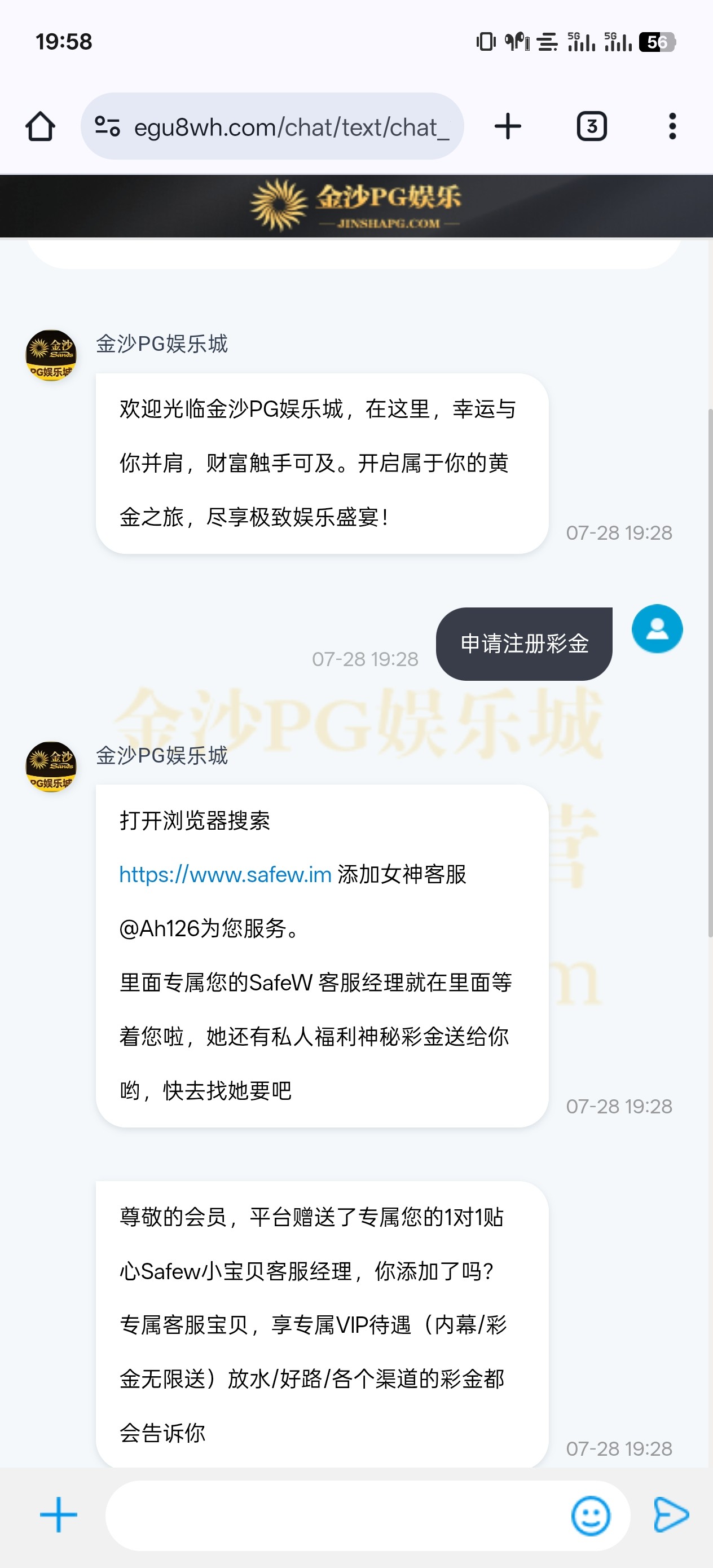Tap the URL address bar
The image size is (713, 1568).
[291, 126]
